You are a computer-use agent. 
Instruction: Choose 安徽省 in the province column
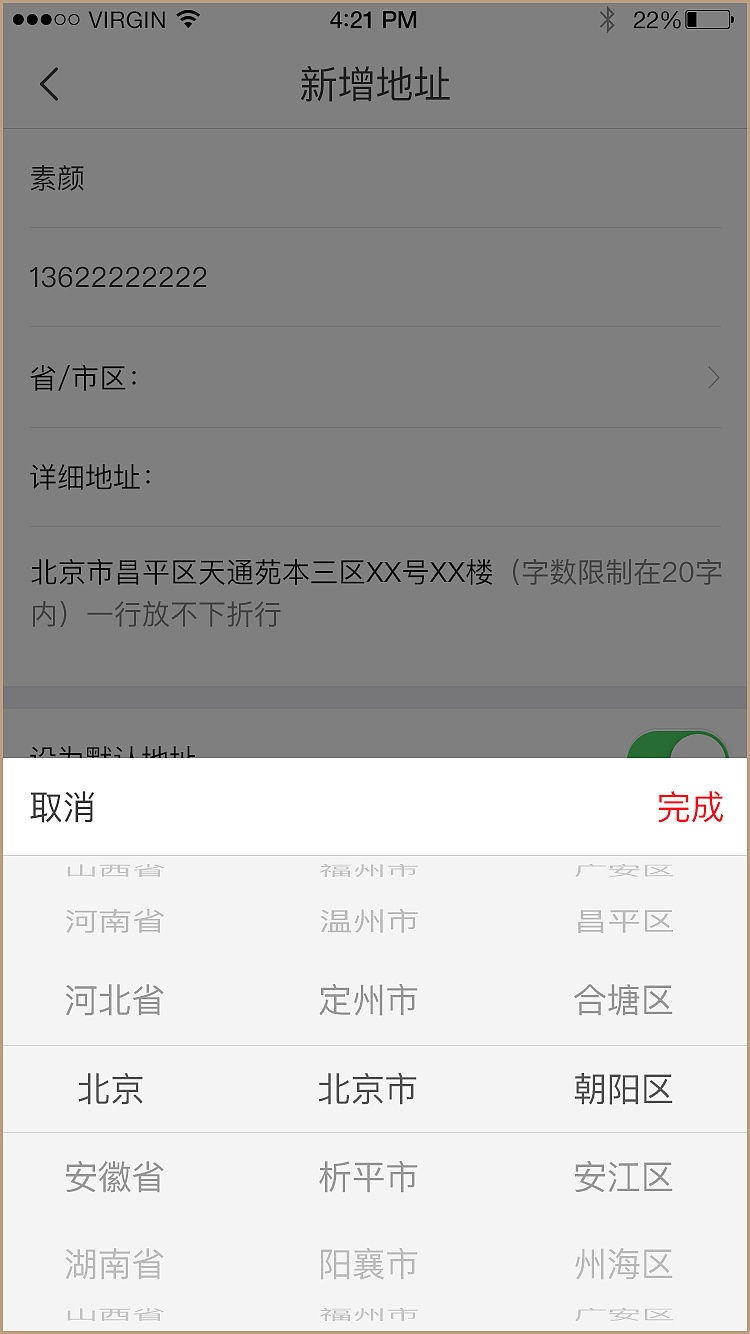tap(114, 1177)
